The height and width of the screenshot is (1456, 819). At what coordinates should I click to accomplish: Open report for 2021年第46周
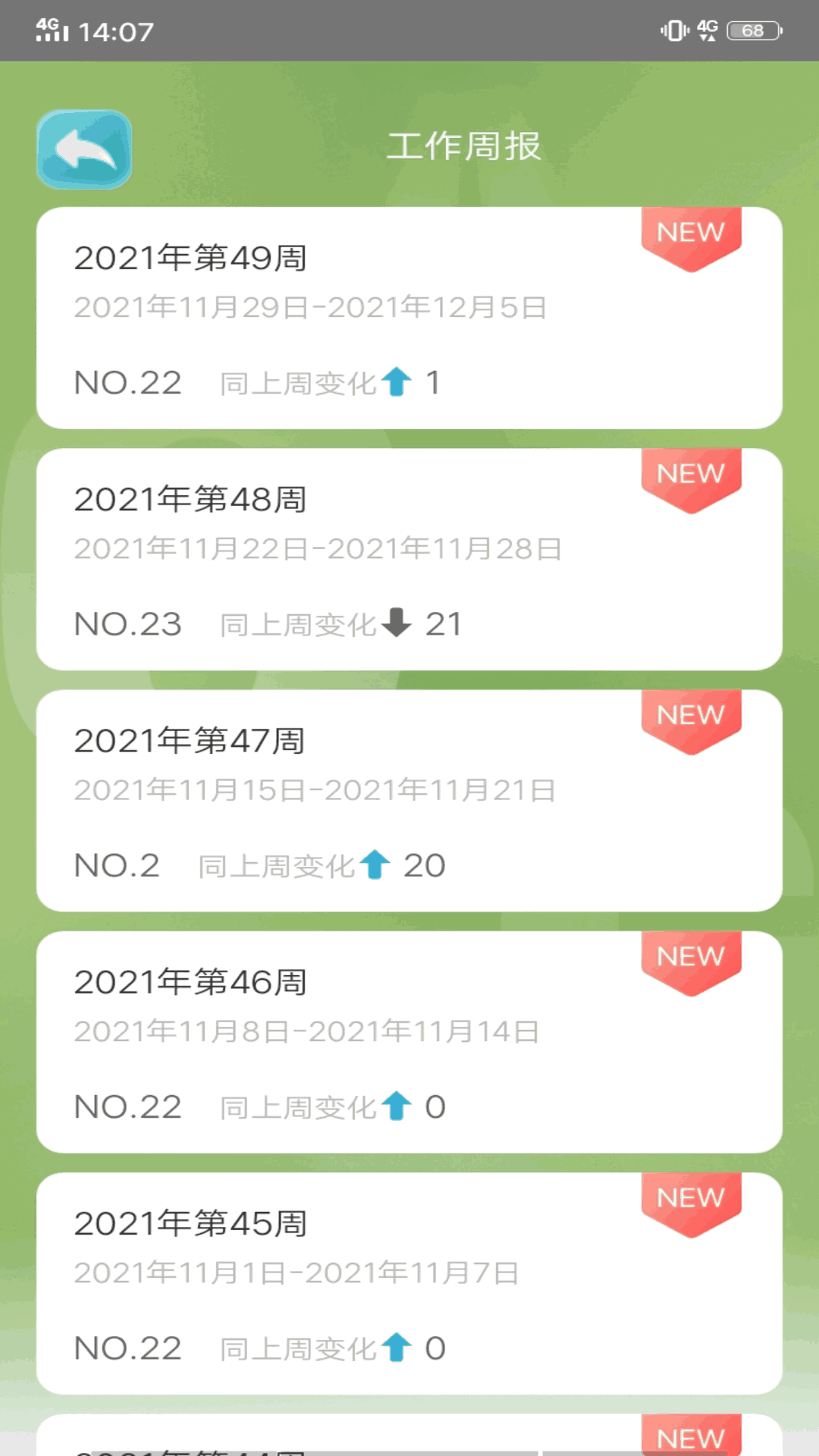click(409, 1042)
